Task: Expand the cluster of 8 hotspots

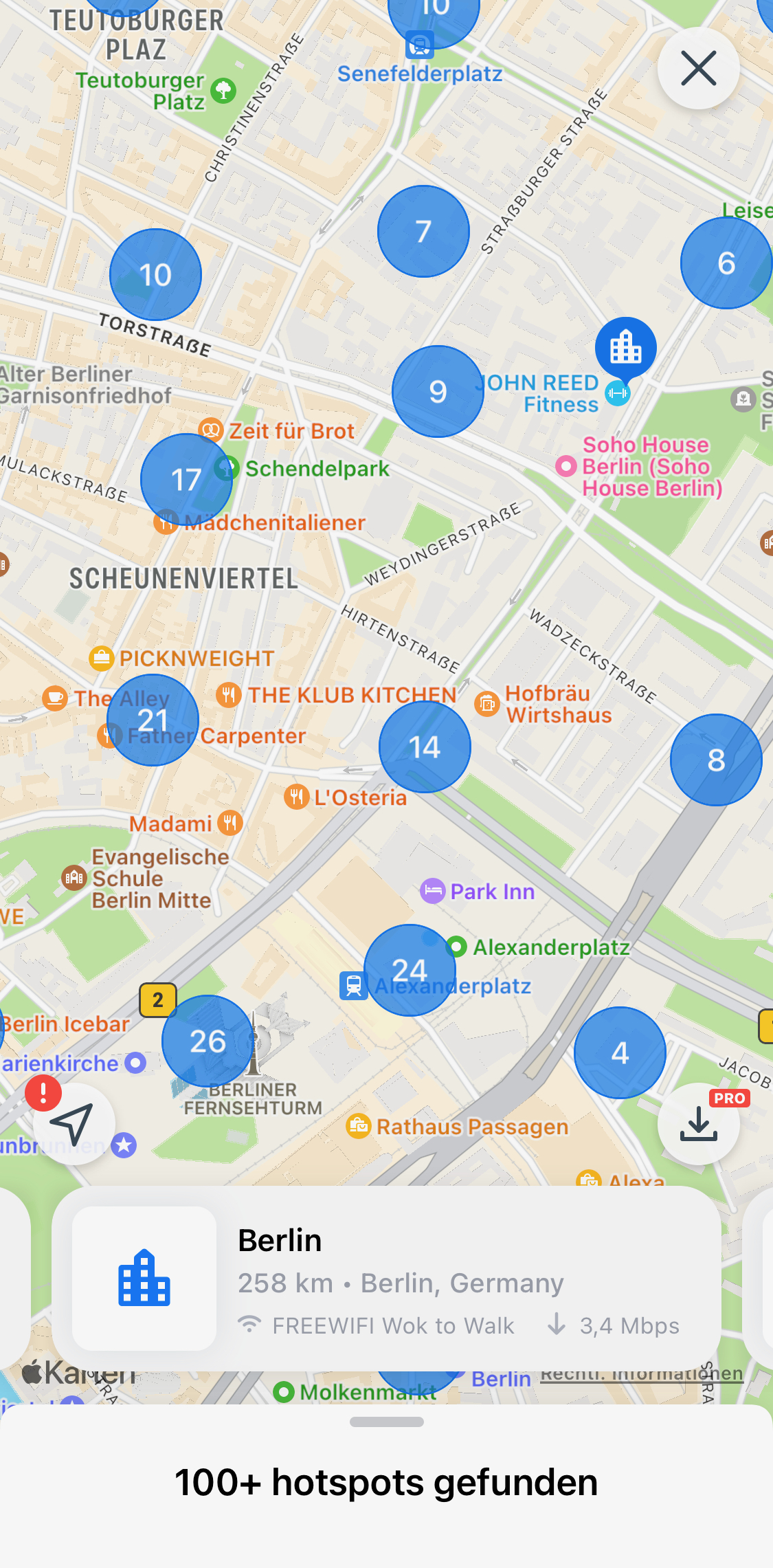Action: (x=716, y=760)
